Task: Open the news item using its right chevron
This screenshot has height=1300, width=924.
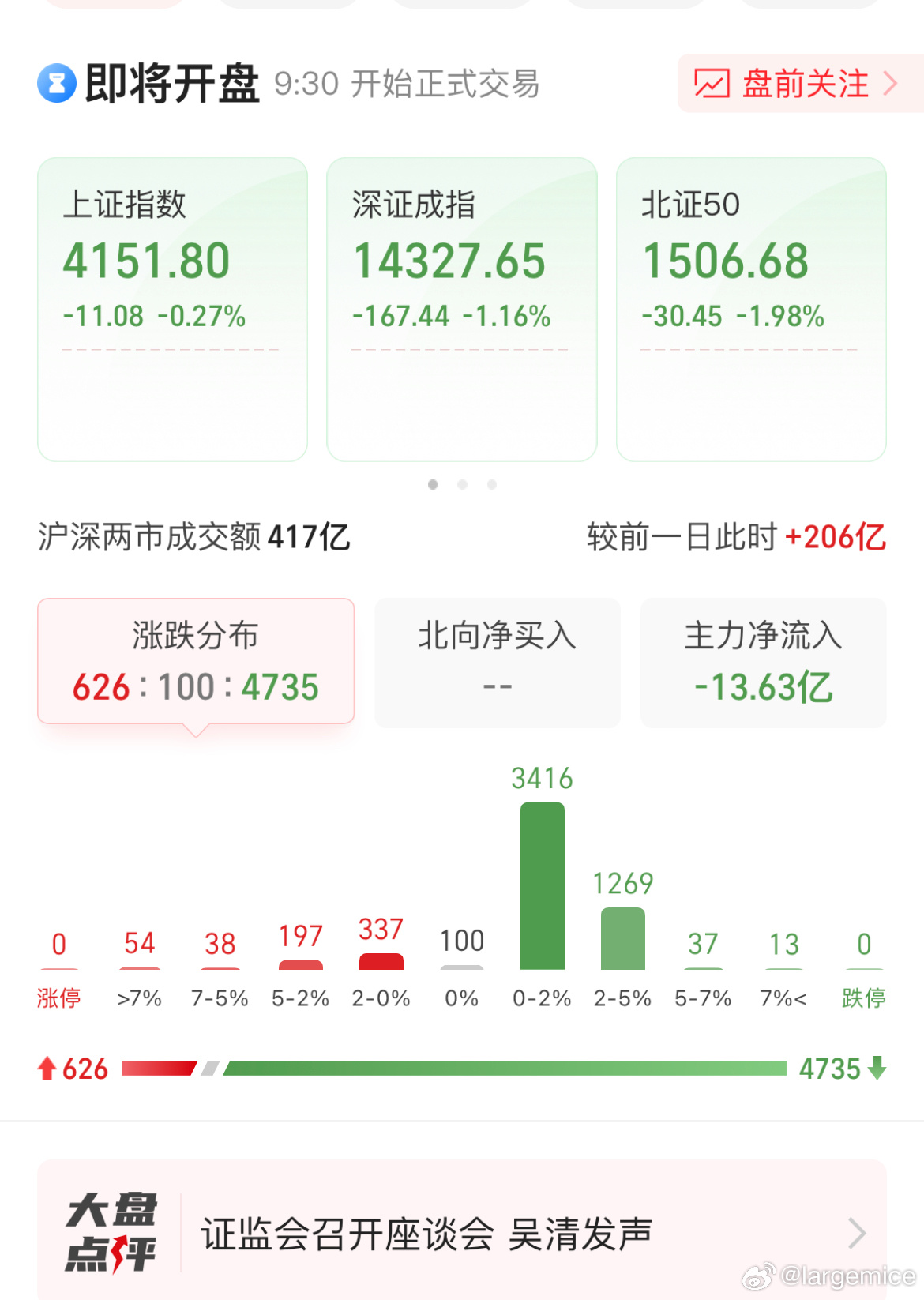Action: pyautogui.click(x=858, y=1230)
